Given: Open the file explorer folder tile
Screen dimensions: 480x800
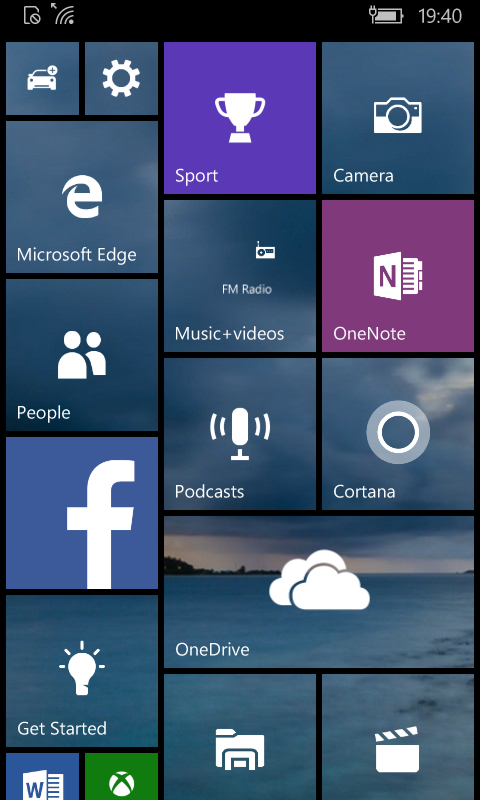Looking at the screenshot, I should coord(240,737).
